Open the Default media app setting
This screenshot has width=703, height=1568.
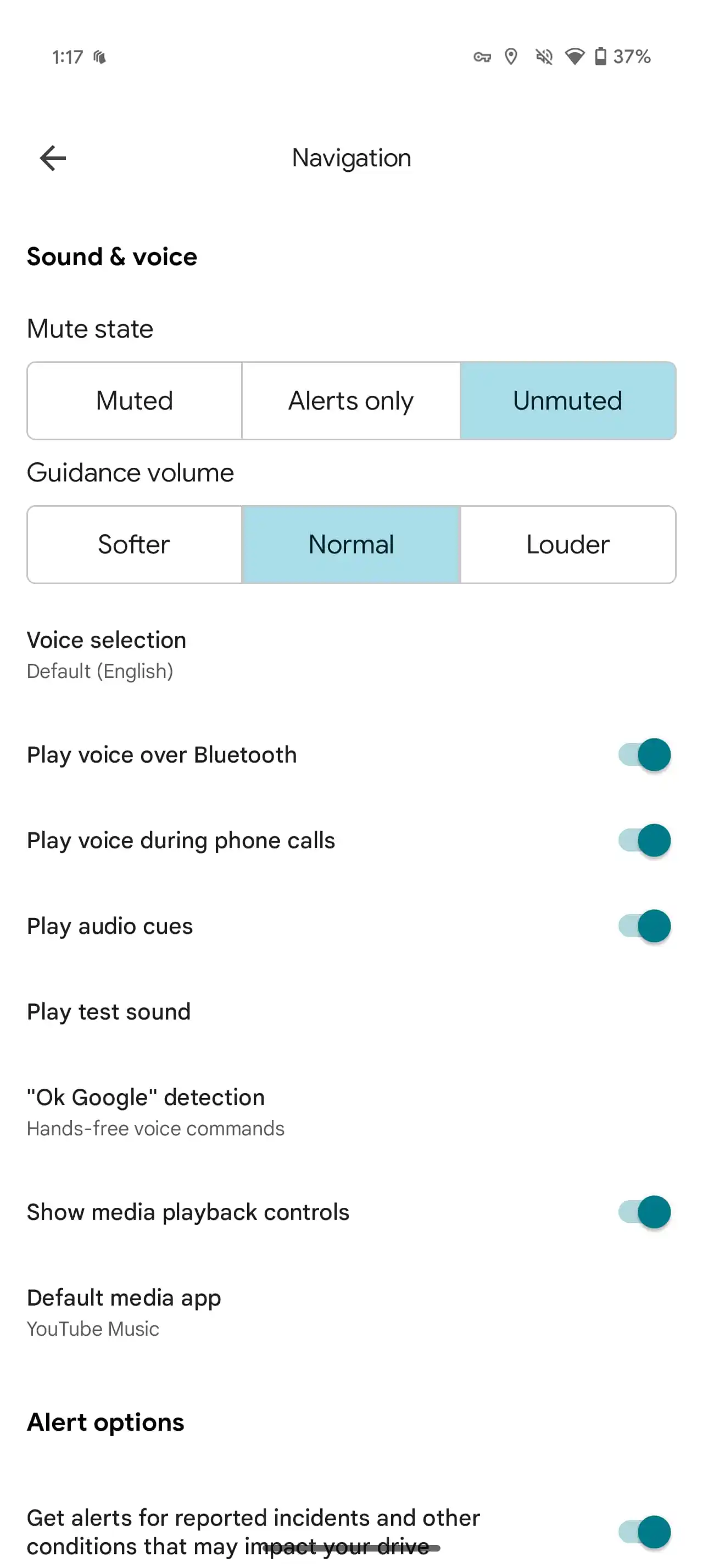pyautogui.click(x=351, y=1312)
